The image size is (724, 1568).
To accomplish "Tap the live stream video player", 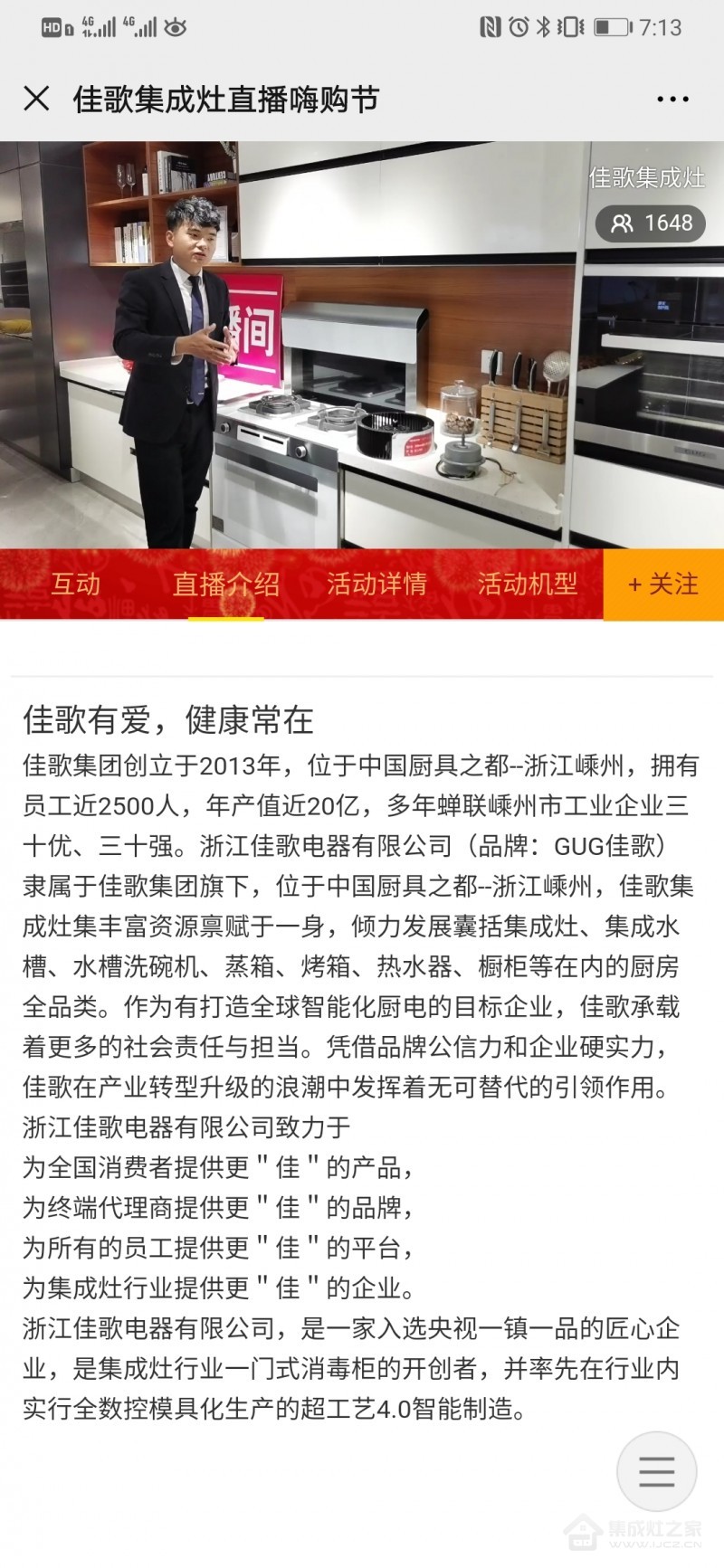I will point(362,345).
